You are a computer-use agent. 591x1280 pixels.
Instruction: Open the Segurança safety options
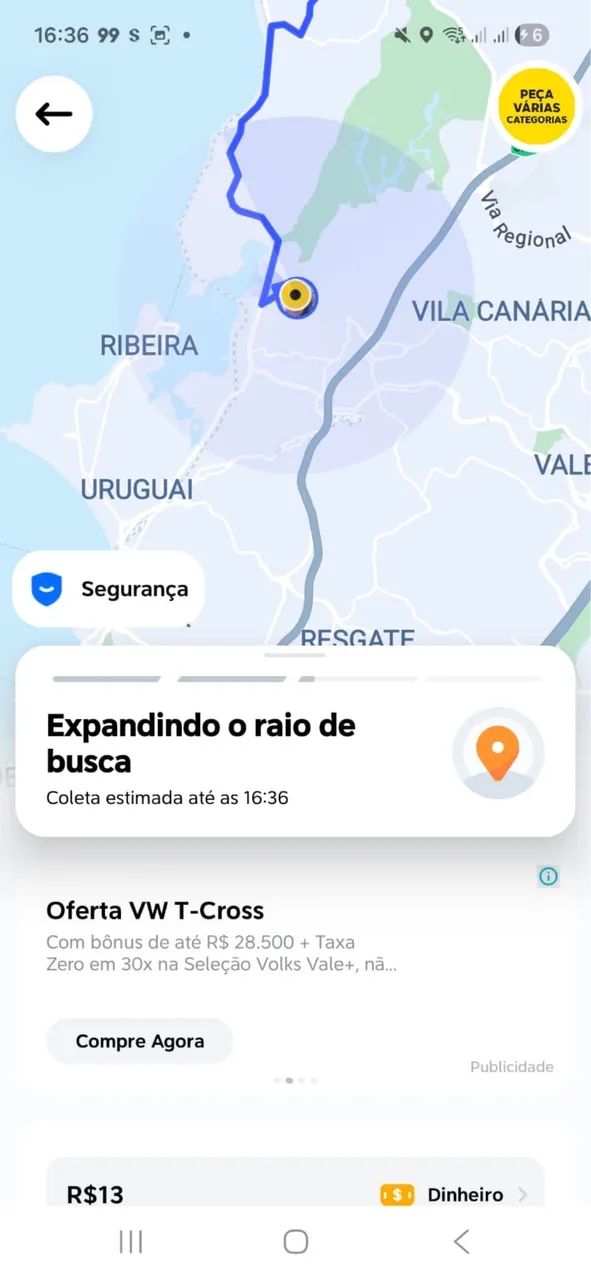108,589
